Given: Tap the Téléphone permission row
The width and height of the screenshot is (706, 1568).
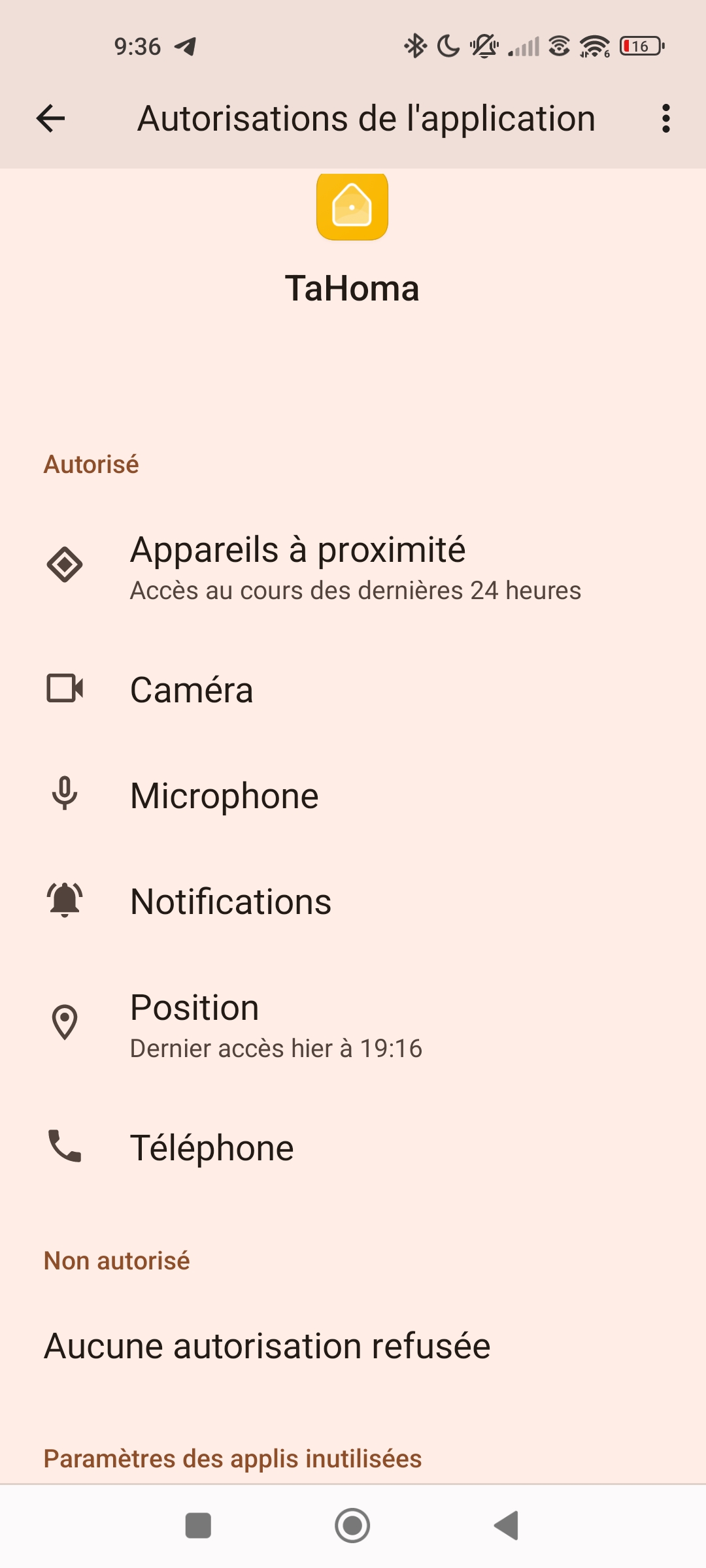Looking at the screenshot, I should [212, 1148].
